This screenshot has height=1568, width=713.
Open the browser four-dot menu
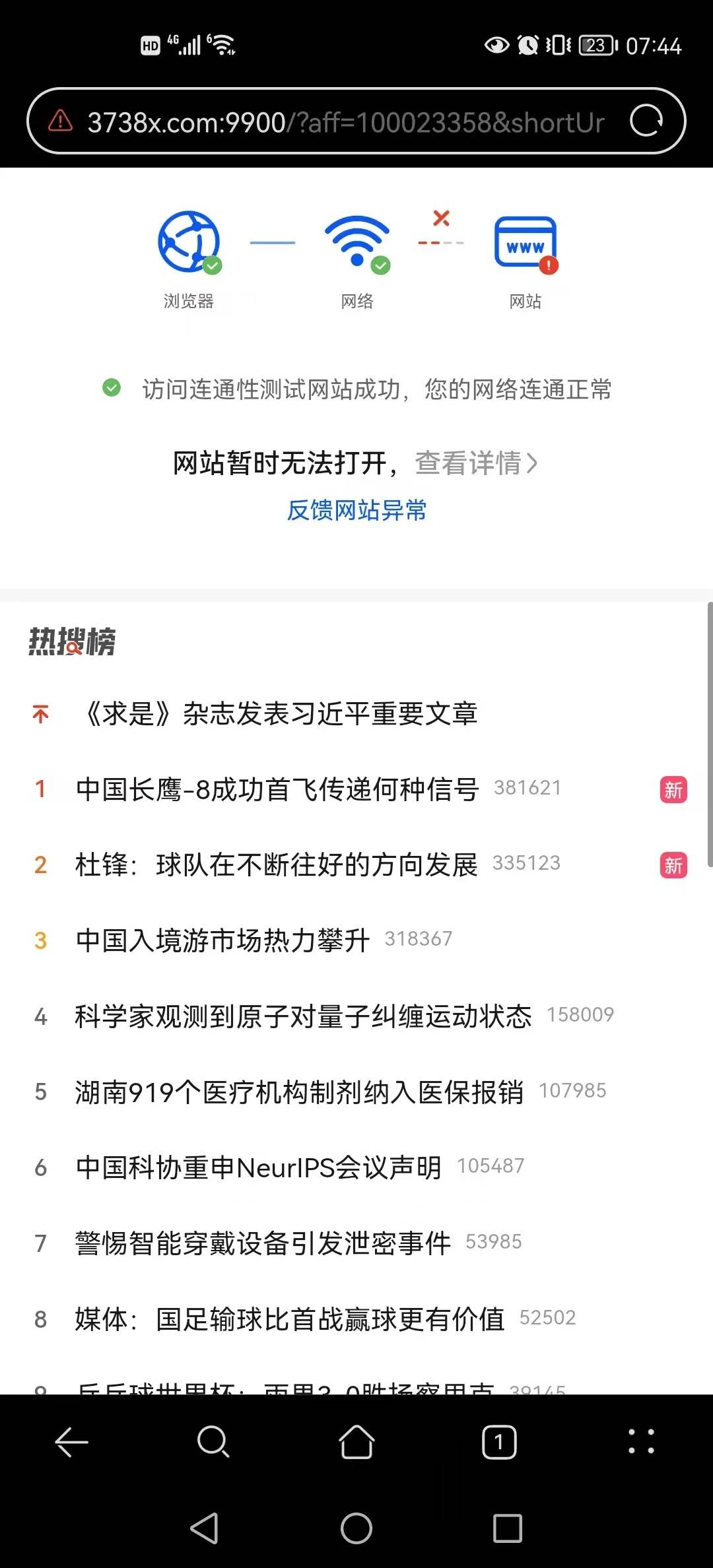tap(641, 1442)
